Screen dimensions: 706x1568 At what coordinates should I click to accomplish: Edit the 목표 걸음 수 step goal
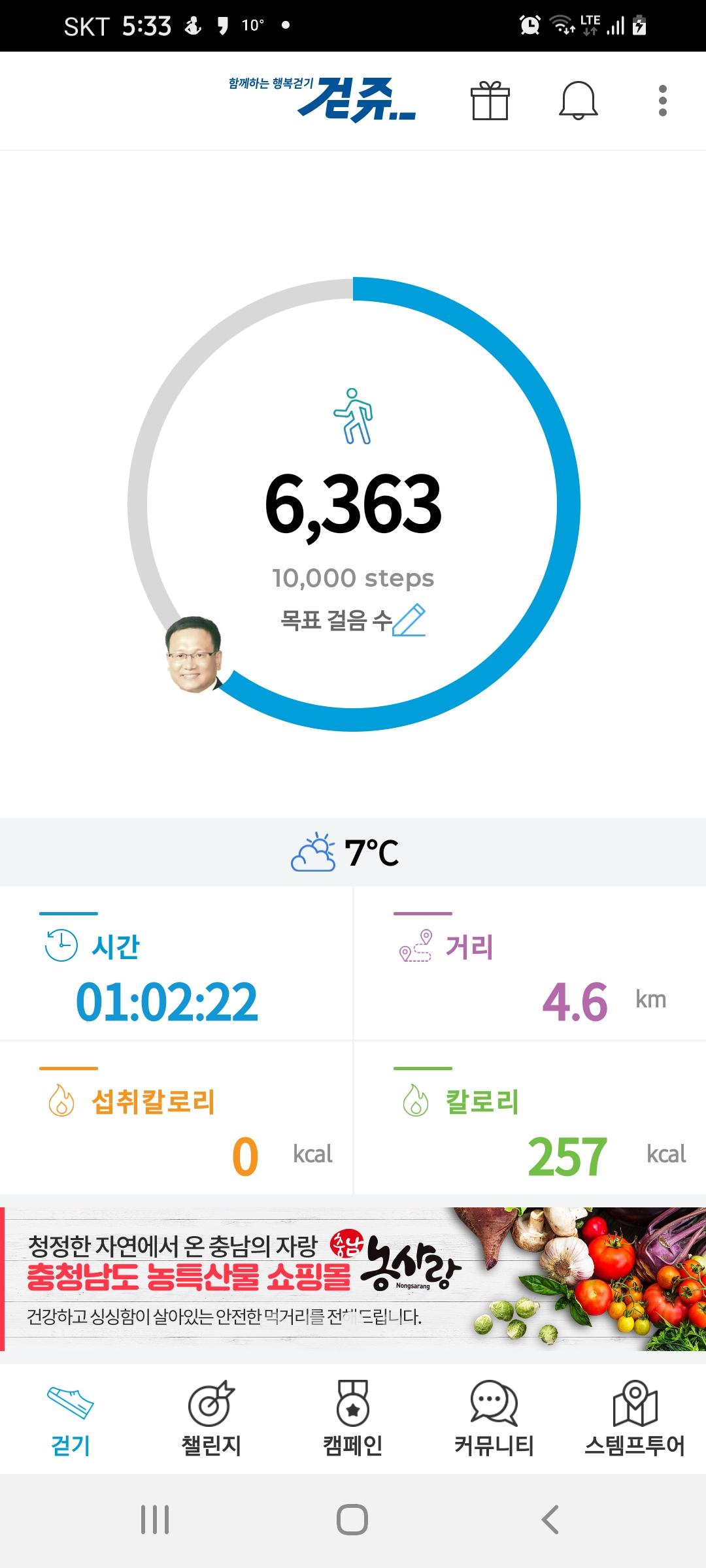pyautogui.click(x=409, y=620)
